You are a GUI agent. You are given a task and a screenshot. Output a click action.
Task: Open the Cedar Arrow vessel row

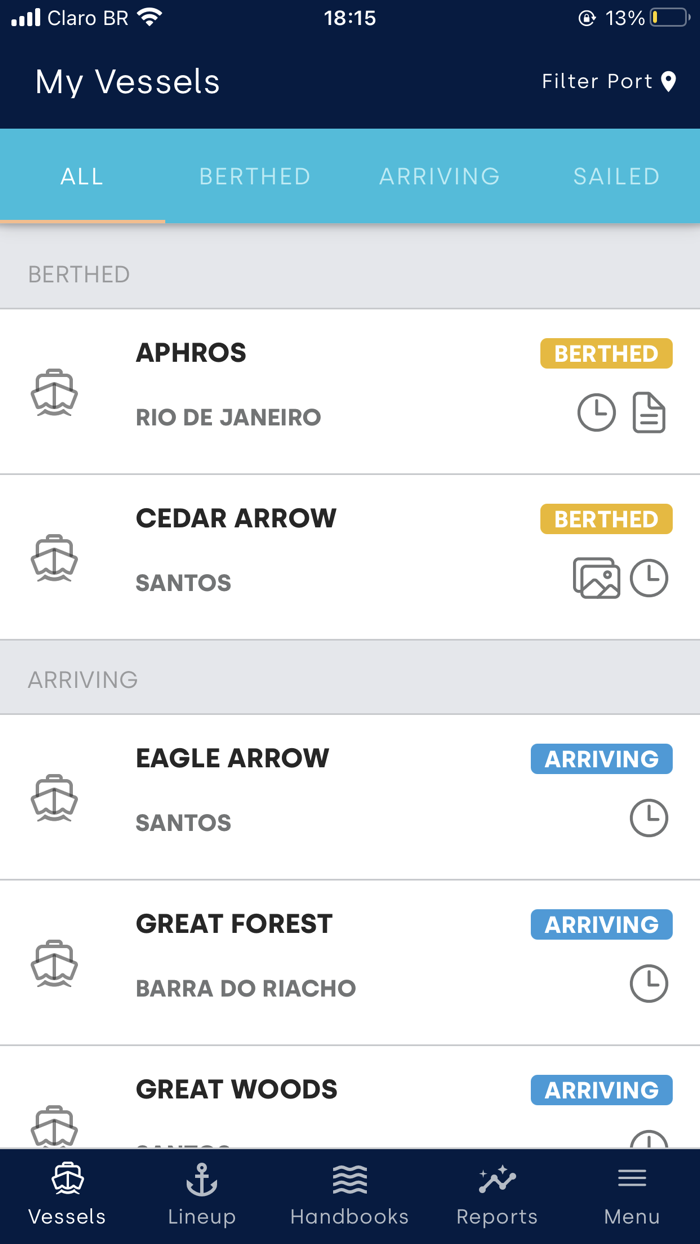coord(300,556)
